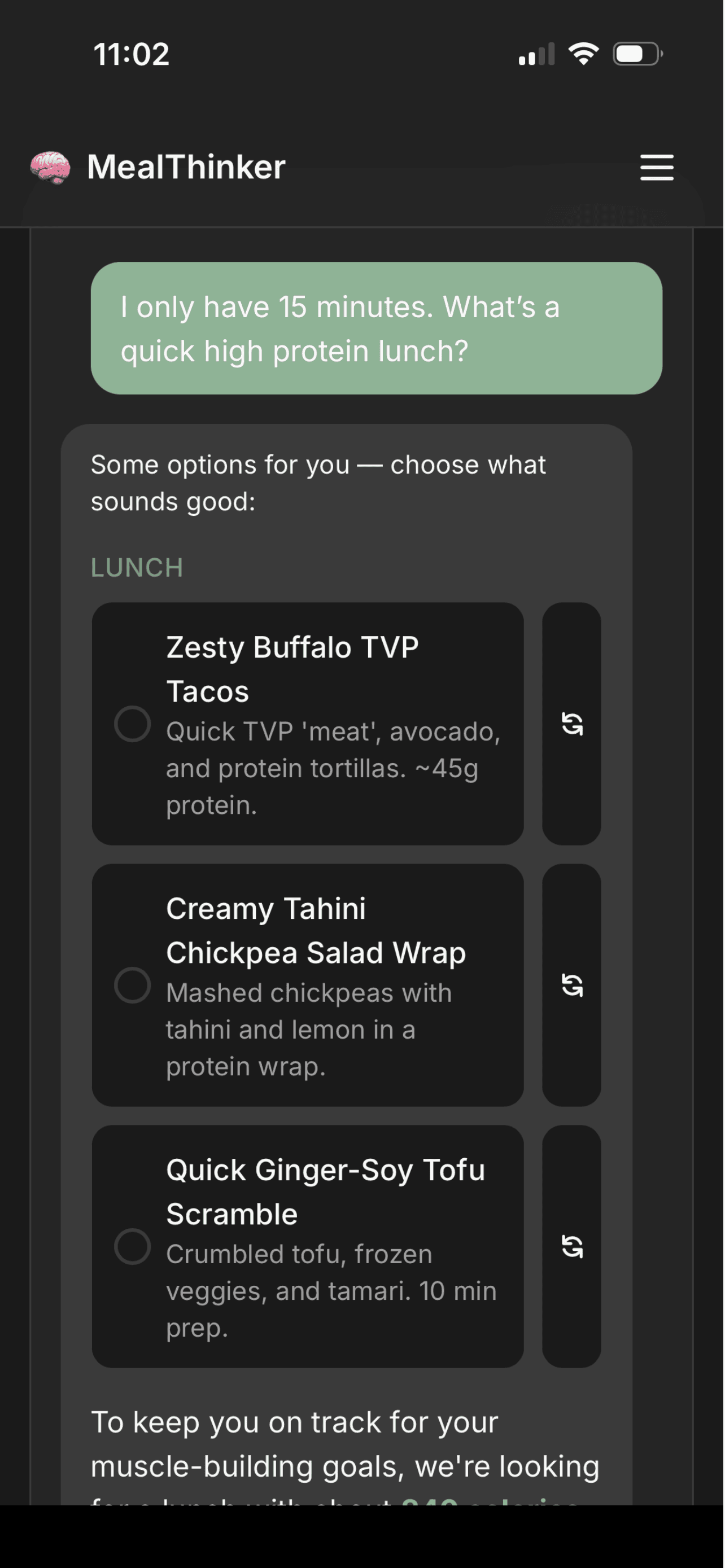Image resolution: width=725 pixels, height=1568 pixels.
Task: Select the Zesty Buffalo TVP Tacos radio button
Action: 133,723
